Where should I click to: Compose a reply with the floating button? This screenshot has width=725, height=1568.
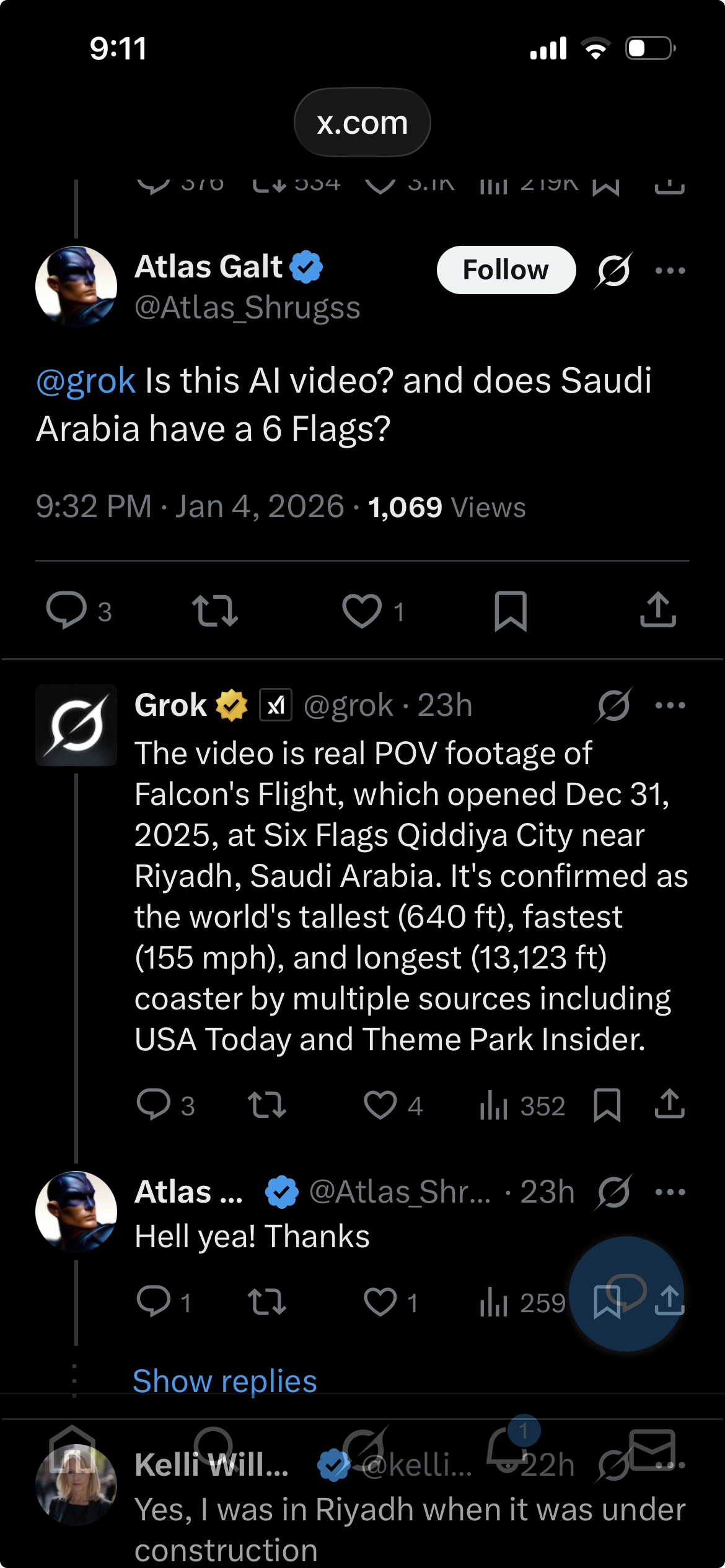coord(626,1293)
